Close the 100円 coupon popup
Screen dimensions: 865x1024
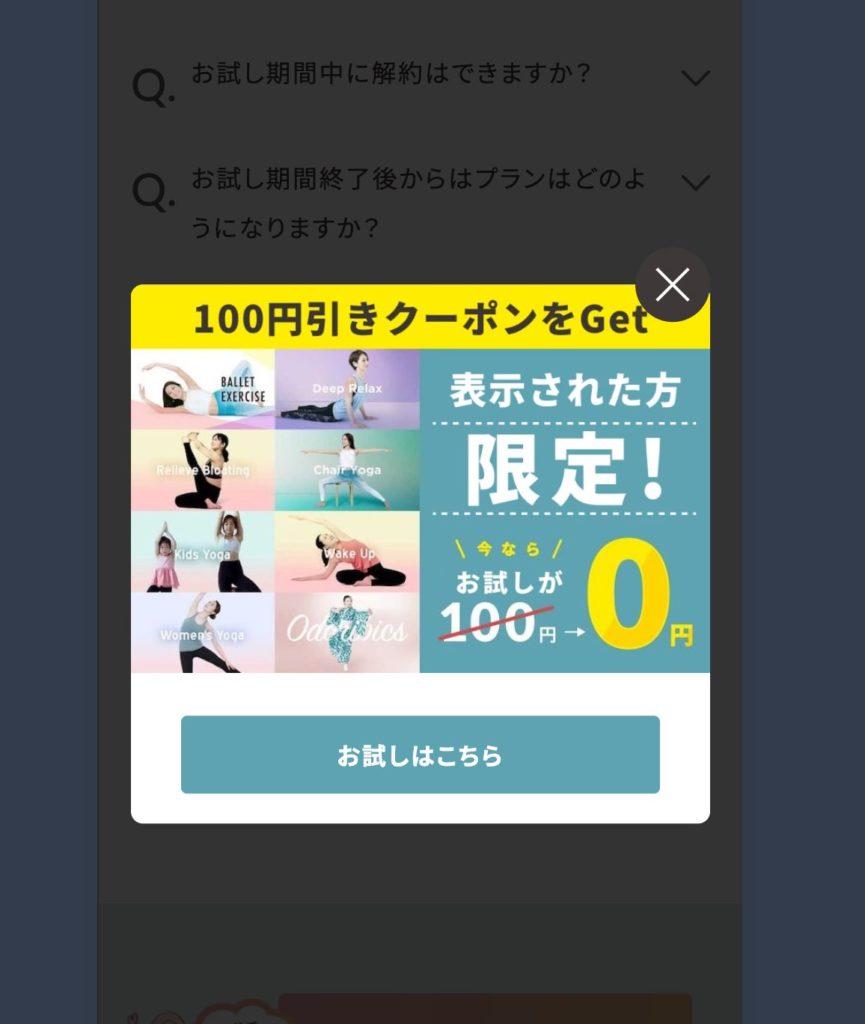672,285
